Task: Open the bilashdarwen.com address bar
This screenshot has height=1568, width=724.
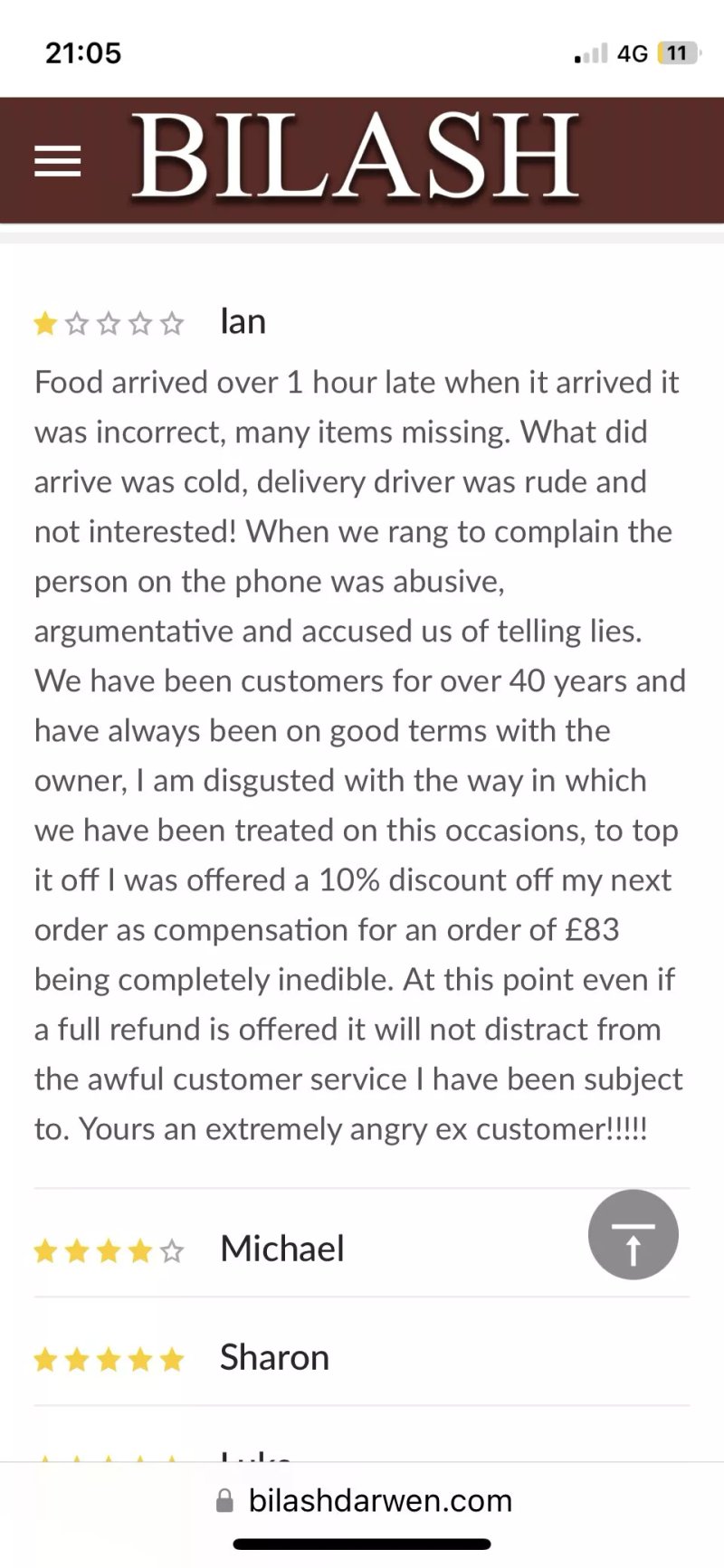Action: (x=364, y=1501)
